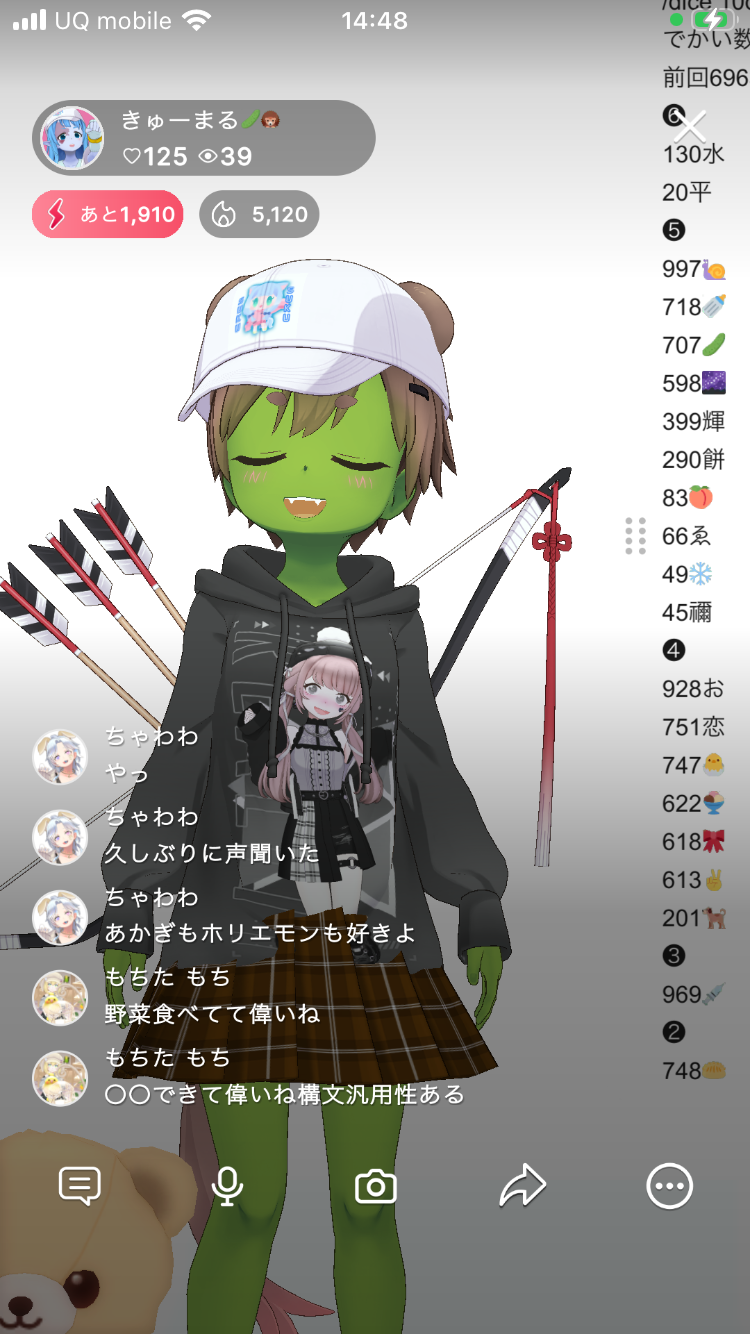Tap the あと1,910 energy badge
Image resolution: width=750 pixels, height=1334 pixels.
click(108, 214)
